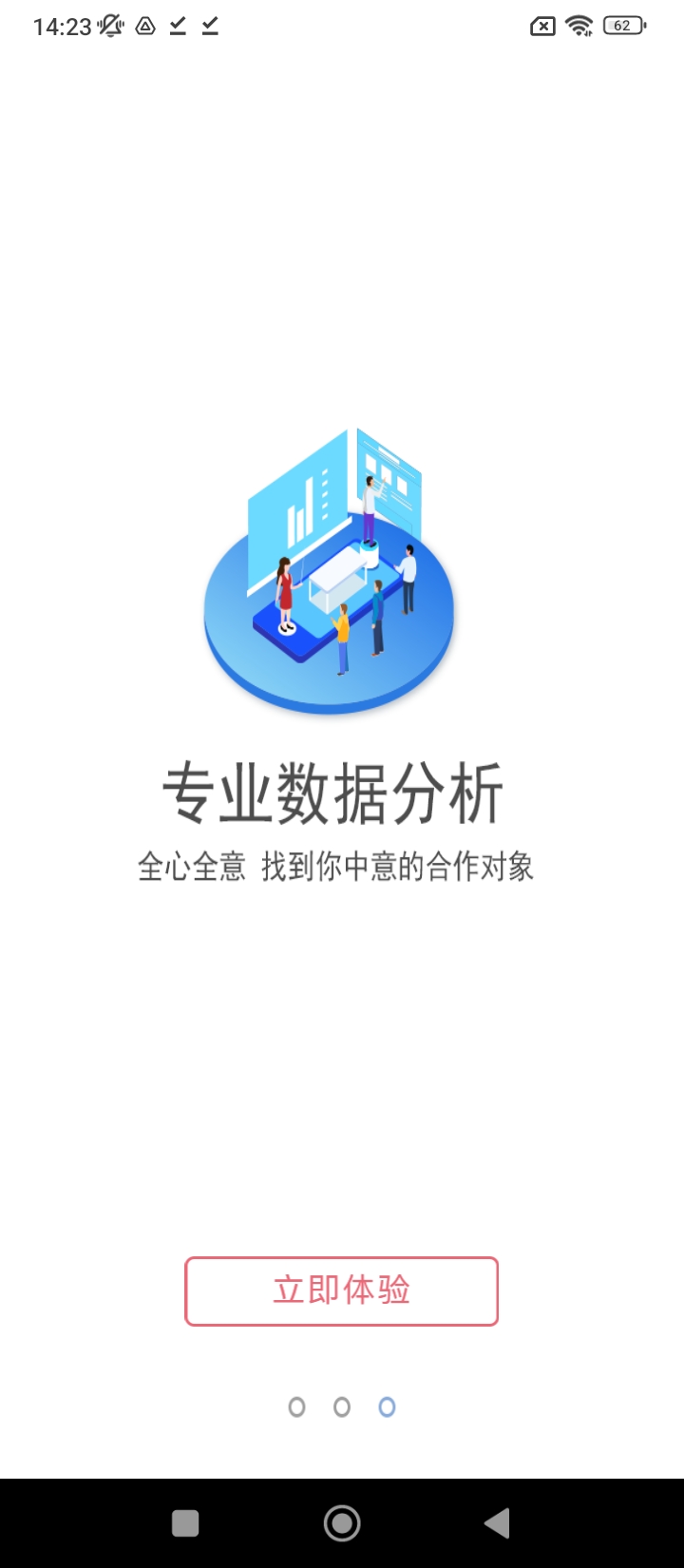Viewport: 684px width, 1568px height.
Task: Select the first page indicator dot
Action: (x=296, y=1406)
